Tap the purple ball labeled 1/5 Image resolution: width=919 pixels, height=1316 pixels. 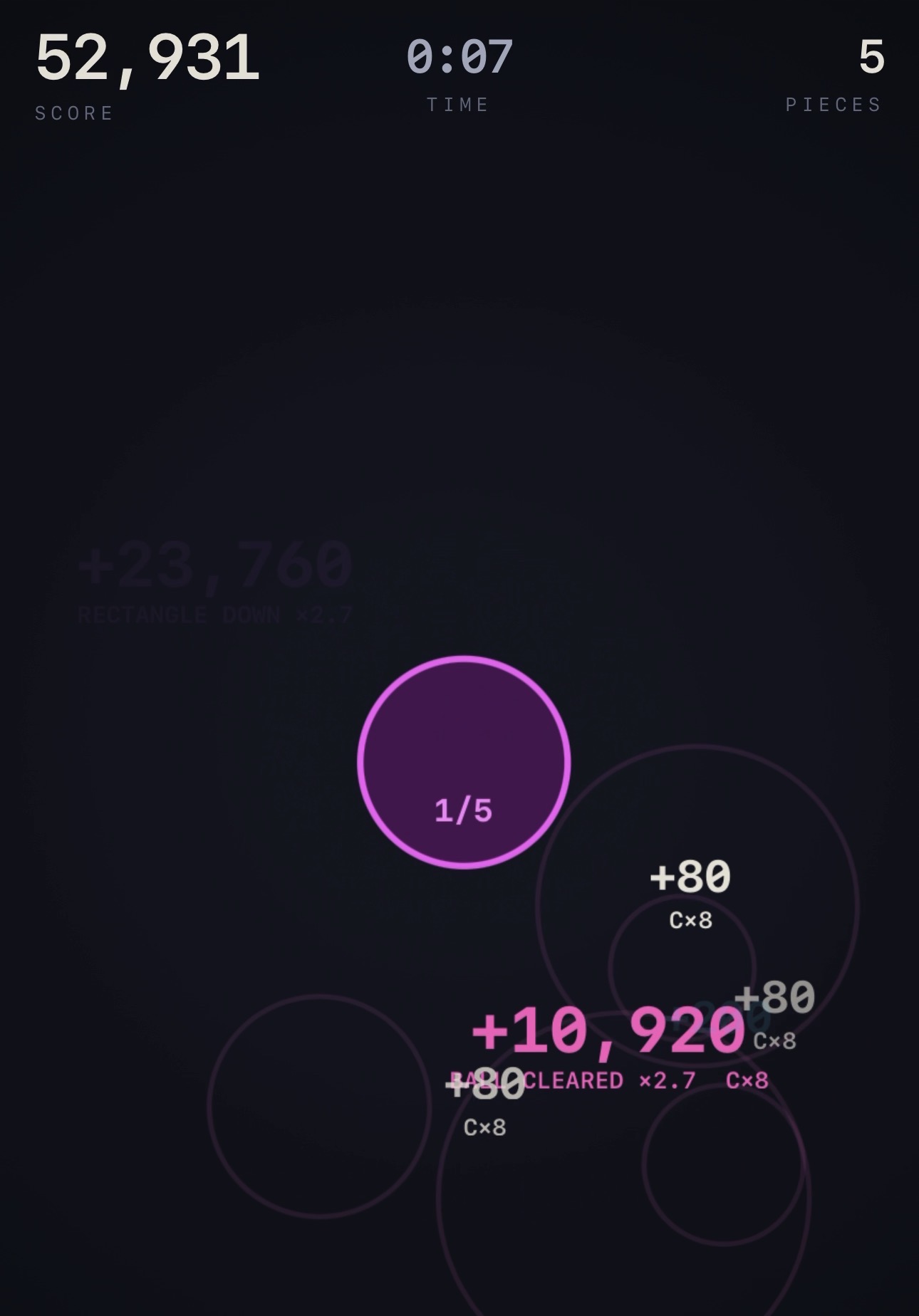(x=464, y=762)
